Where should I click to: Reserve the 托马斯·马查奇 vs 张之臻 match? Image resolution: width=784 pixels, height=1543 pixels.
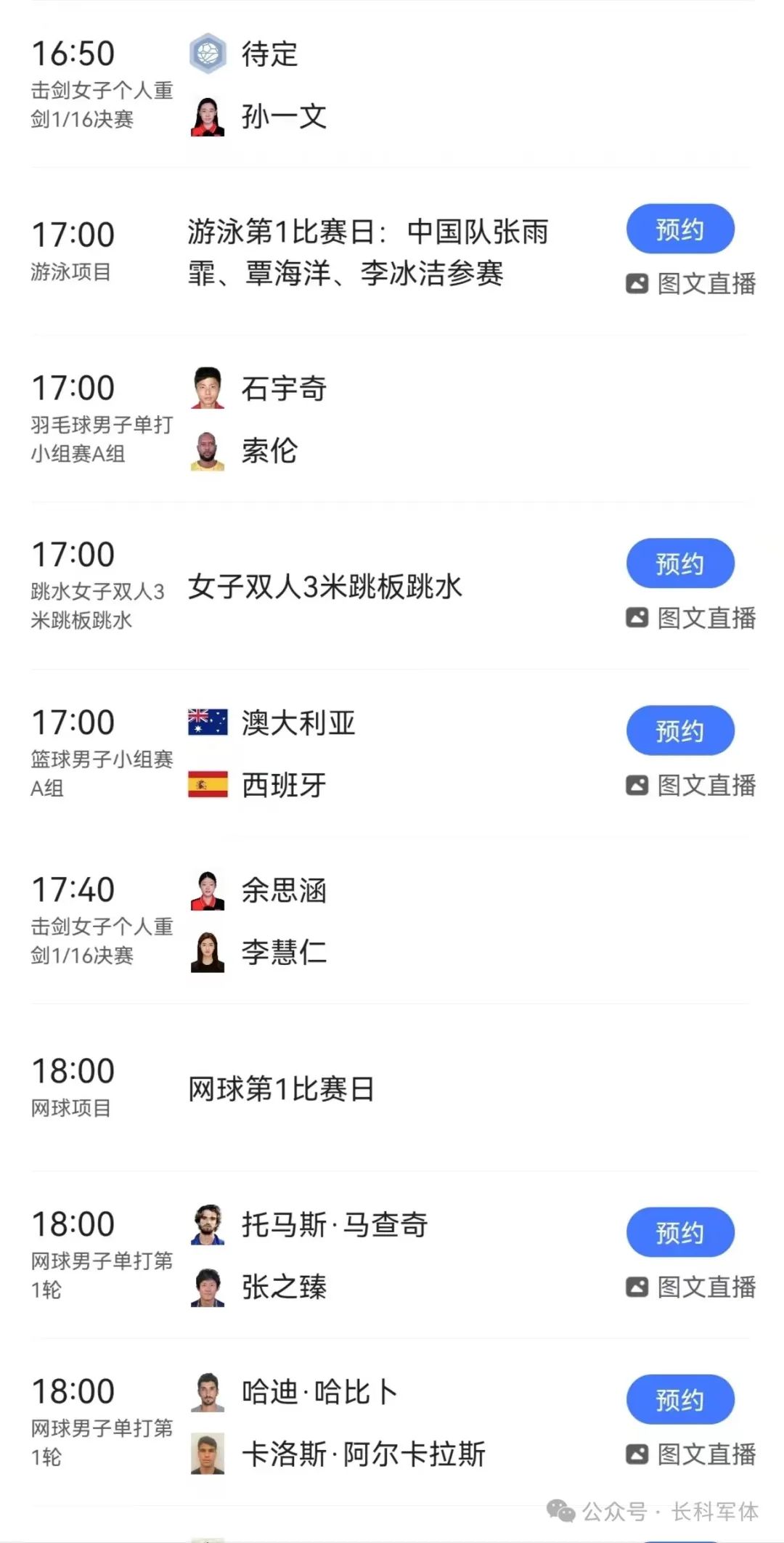(x=680, y=1232)
